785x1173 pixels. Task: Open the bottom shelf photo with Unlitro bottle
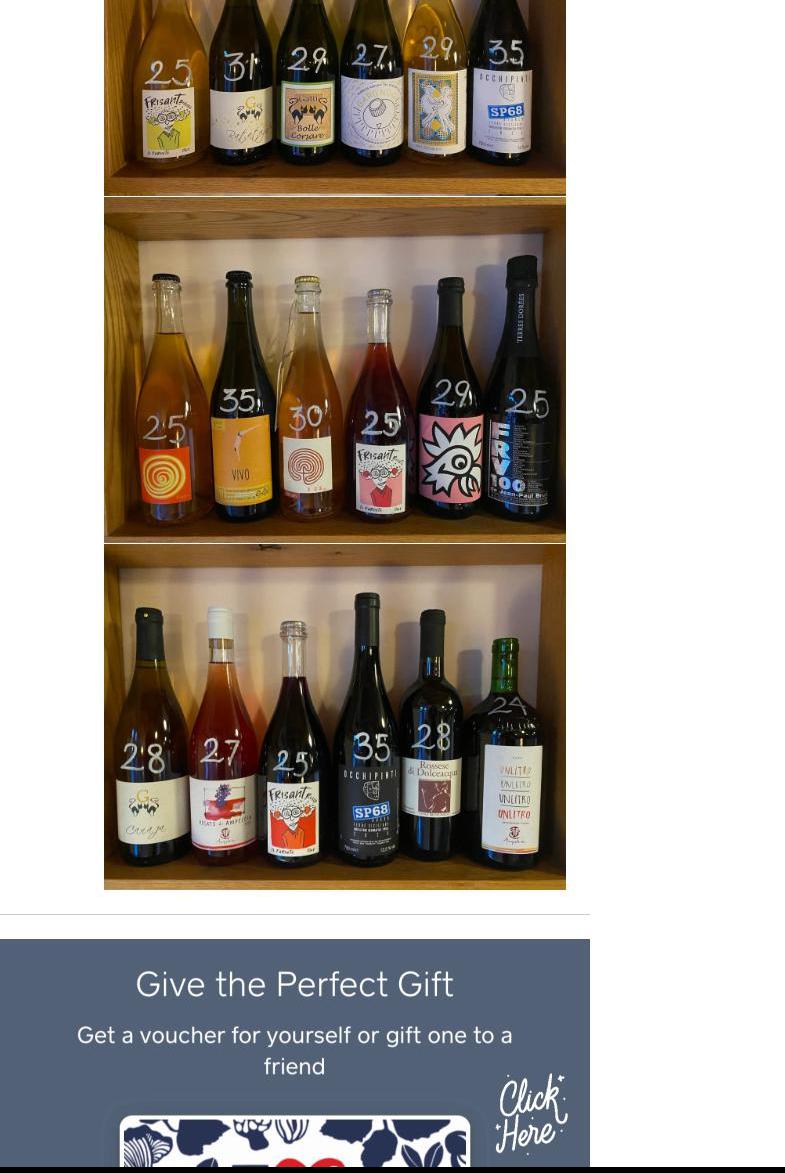pyautogui.click(x=334, y=717)
